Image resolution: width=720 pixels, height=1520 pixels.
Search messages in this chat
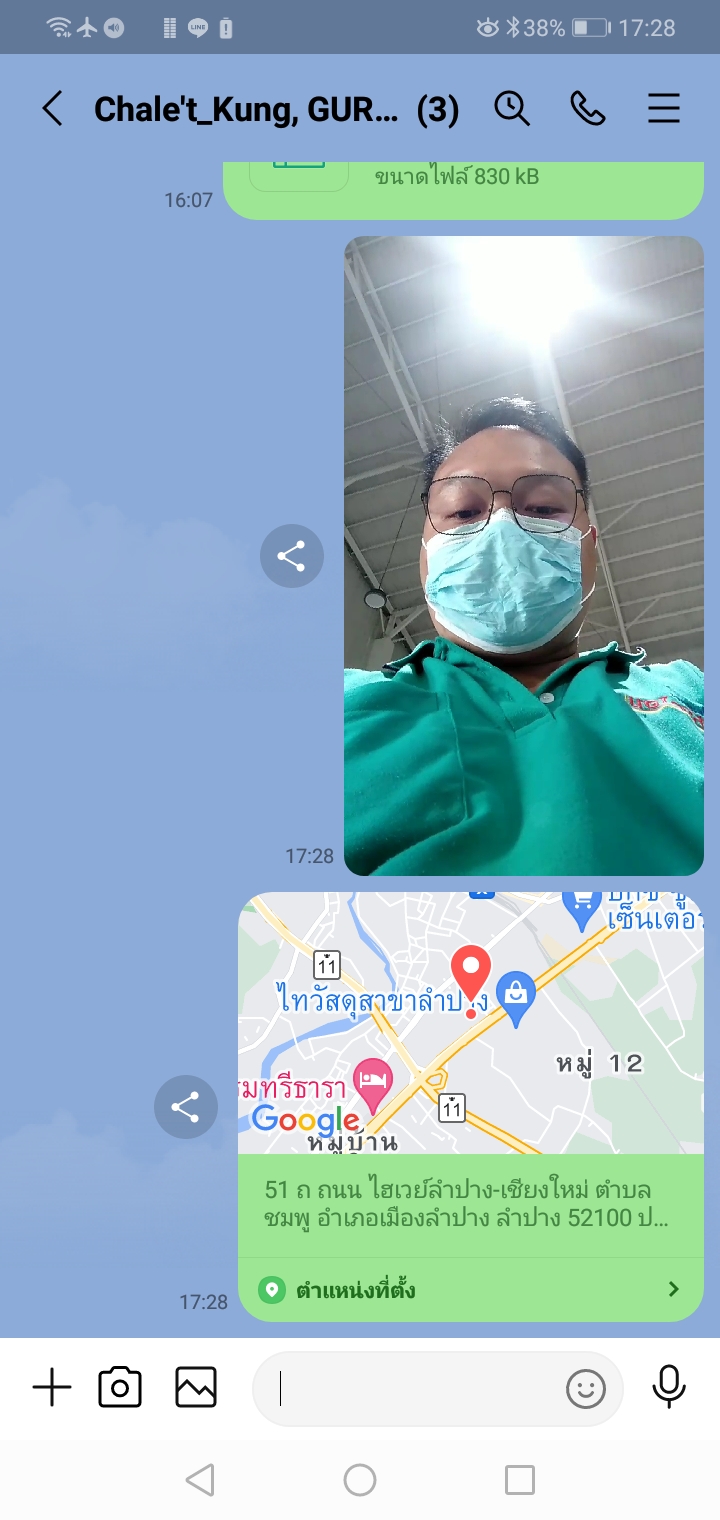pyautogui.click(x=512, y=109)
